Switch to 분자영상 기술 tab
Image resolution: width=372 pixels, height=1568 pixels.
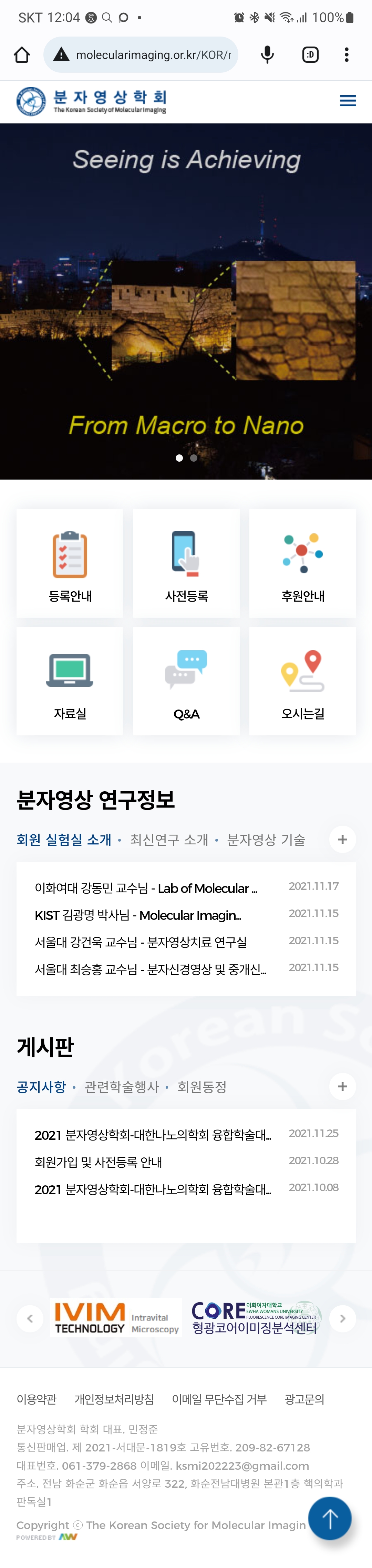pos(266,840)
